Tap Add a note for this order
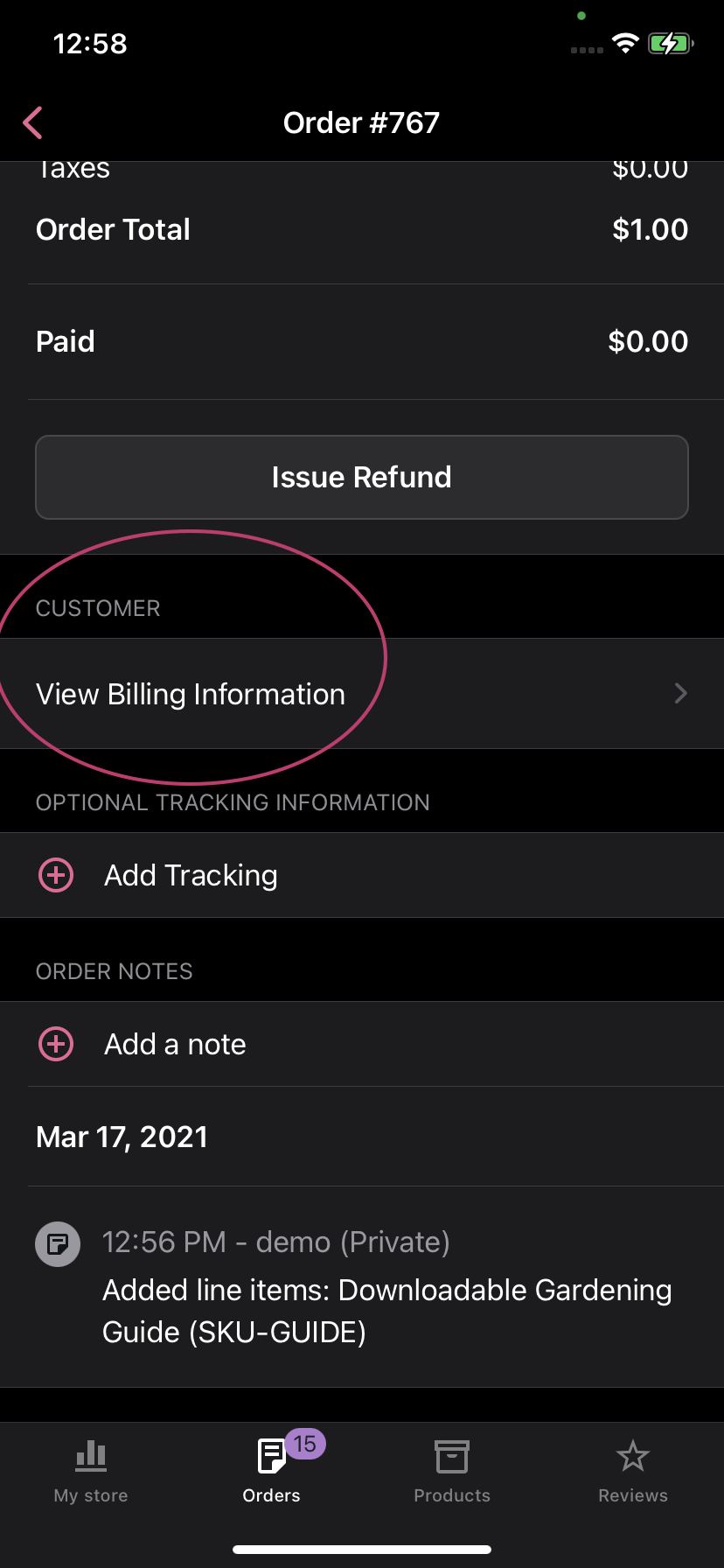The width and height of the screenshot is (724, 1568). click(x=175, y=1043)
